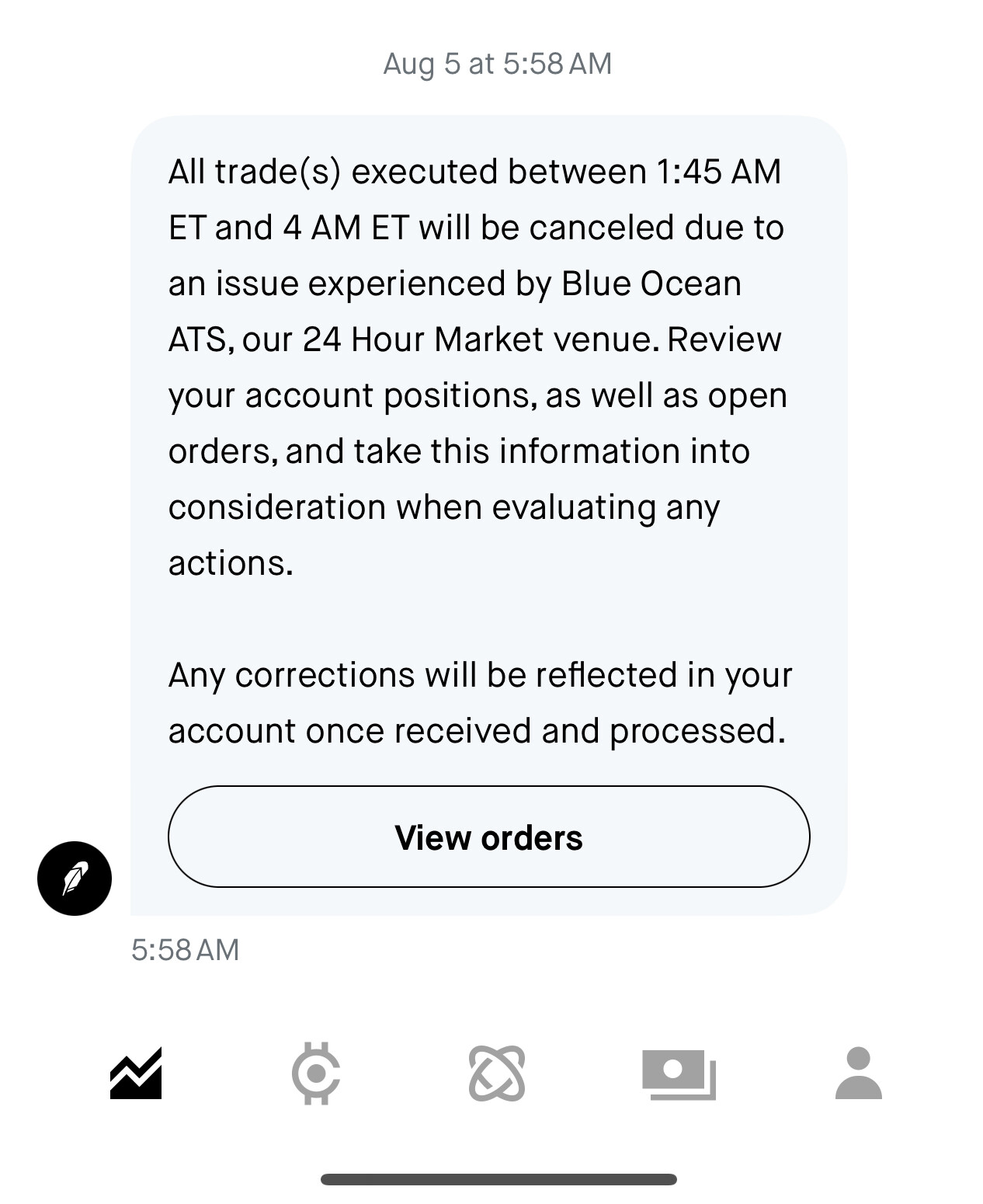Go to the cash tab

[x=679, y=1074]
